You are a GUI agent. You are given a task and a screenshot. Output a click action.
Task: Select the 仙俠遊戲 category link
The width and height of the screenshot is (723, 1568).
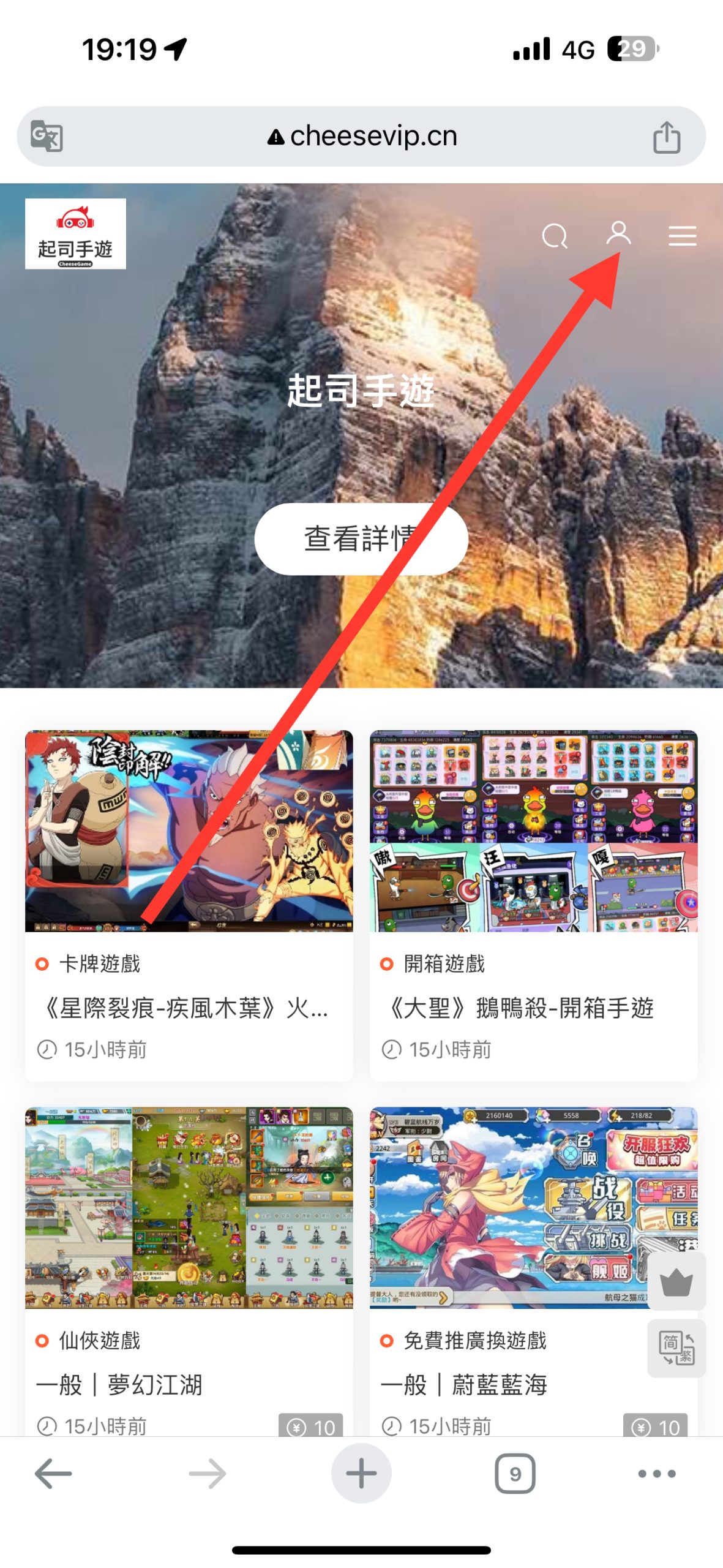[x=99, y=1340]
